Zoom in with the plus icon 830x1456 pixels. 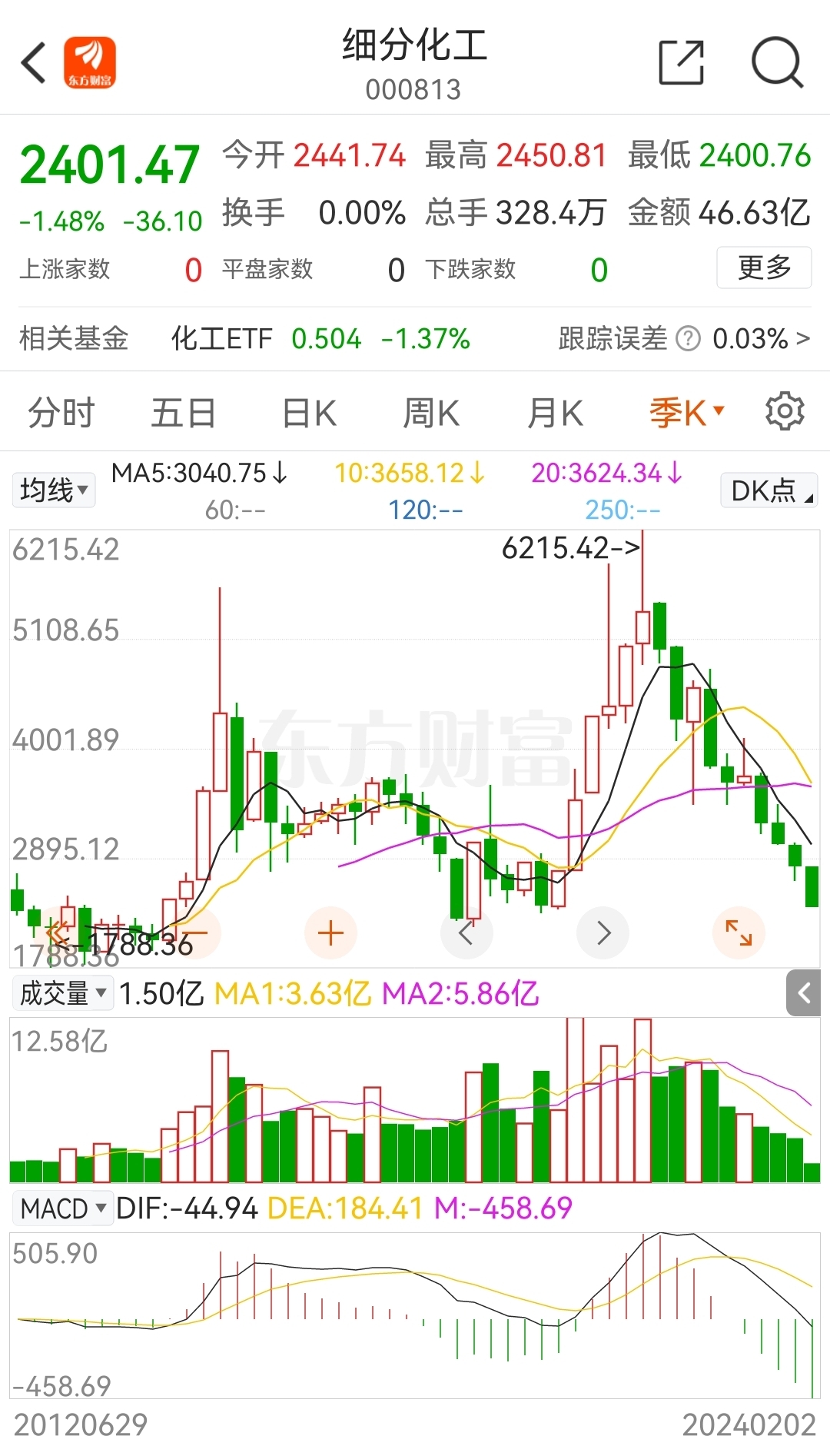(x=330, y=932)
